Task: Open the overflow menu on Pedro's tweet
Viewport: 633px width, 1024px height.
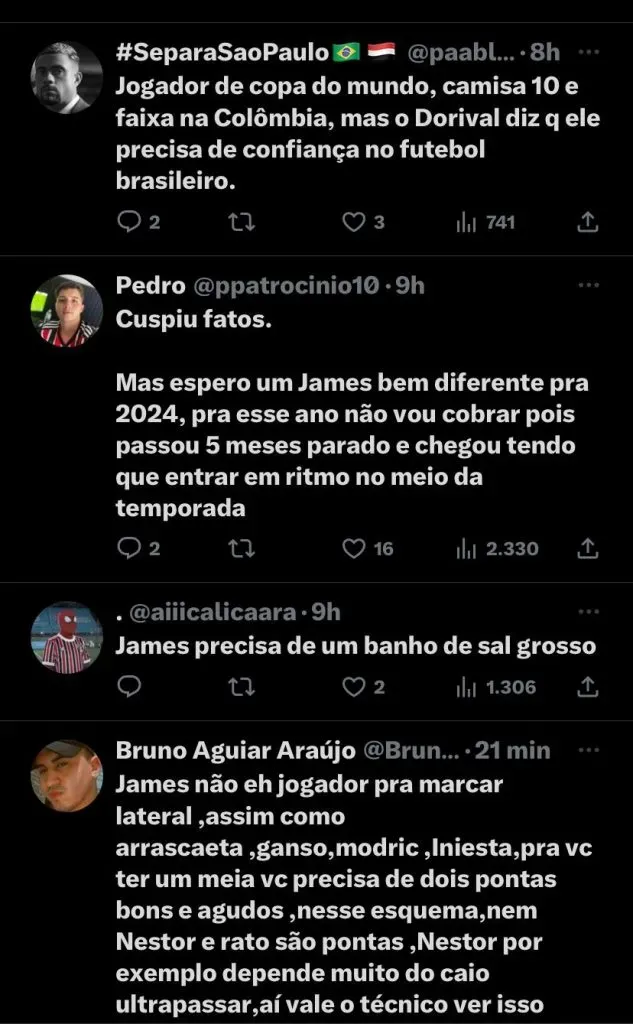Action: click(590, 286)
